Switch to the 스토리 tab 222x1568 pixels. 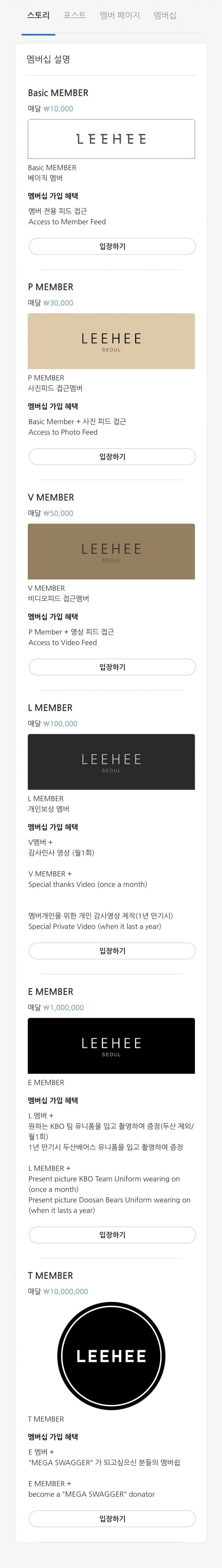[x=38, y=15]
